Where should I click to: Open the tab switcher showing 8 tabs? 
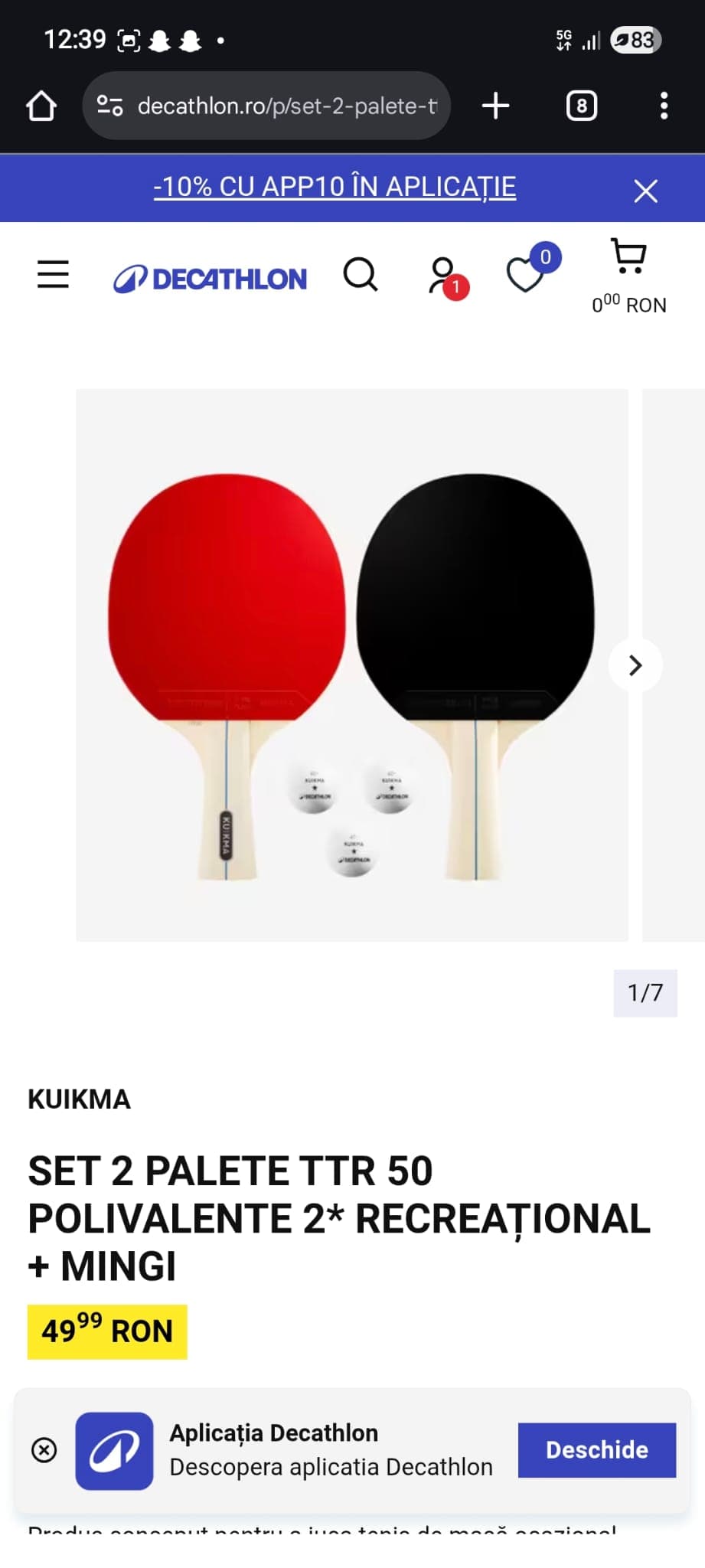pyautogui.click(x=581, y=106)
